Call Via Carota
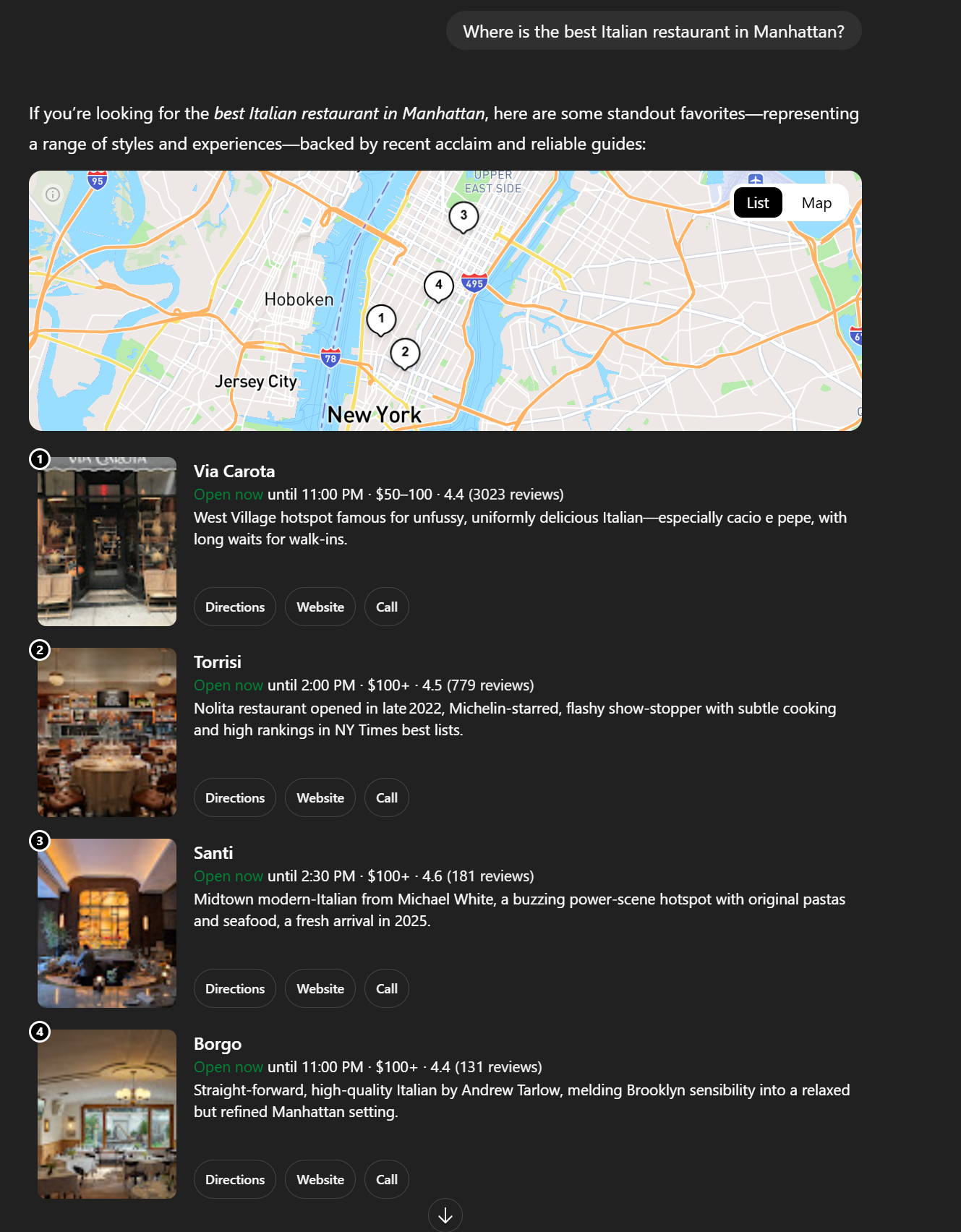The height and width of the screenshot is (1232, 961). tap(386, 607)
